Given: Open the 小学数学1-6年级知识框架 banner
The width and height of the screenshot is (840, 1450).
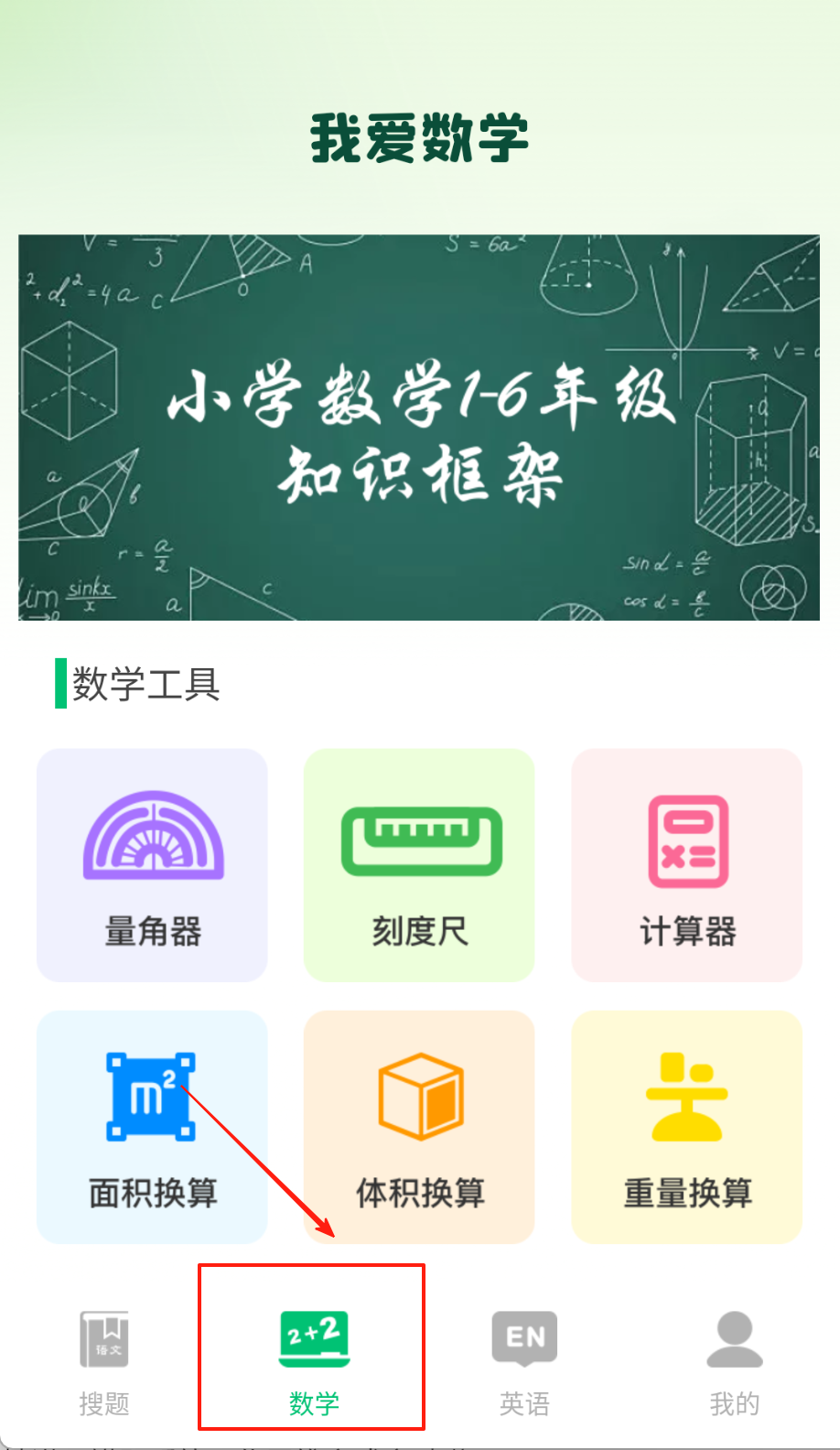Looking at the screenshot, I should 419,427.
